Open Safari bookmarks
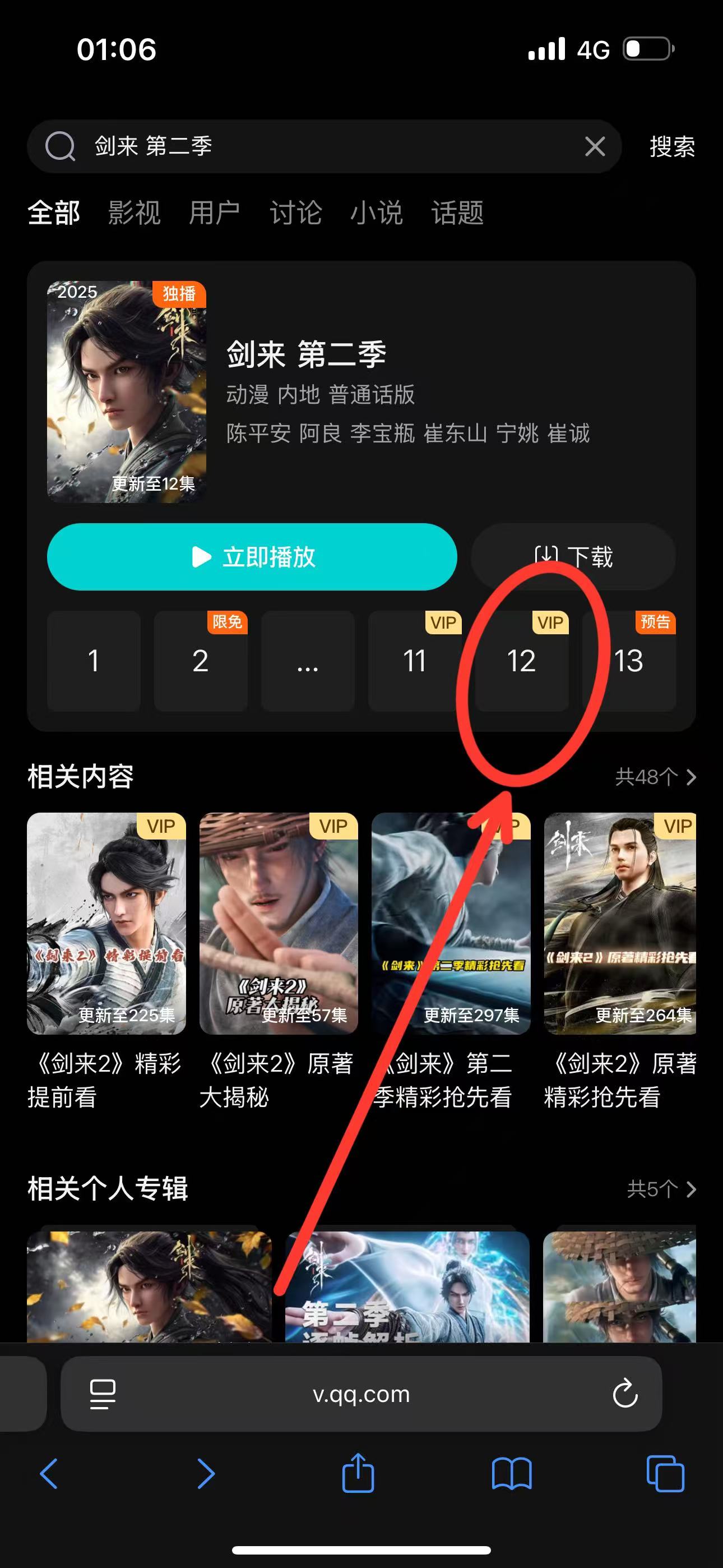Viewport: 723px width, 1568px height. (512, 1474)
